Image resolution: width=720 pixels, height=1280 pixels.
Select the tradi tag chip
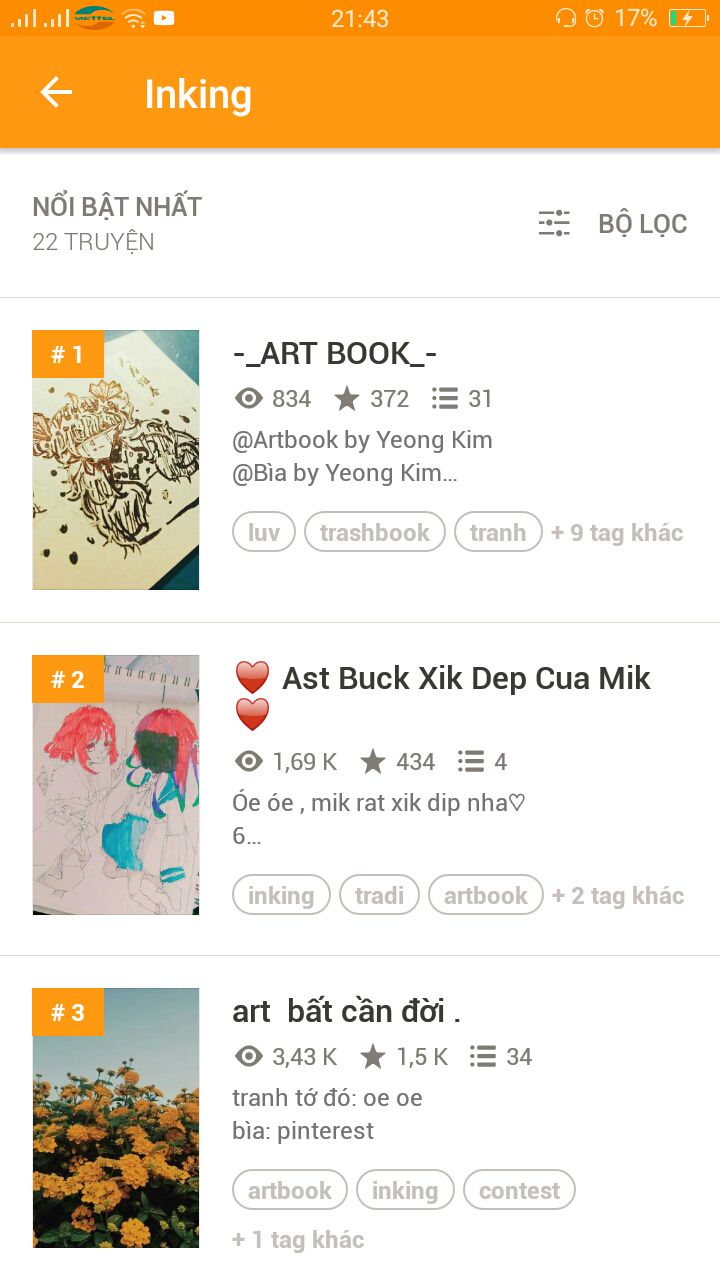pyautogui.click(x=379, y=895)
